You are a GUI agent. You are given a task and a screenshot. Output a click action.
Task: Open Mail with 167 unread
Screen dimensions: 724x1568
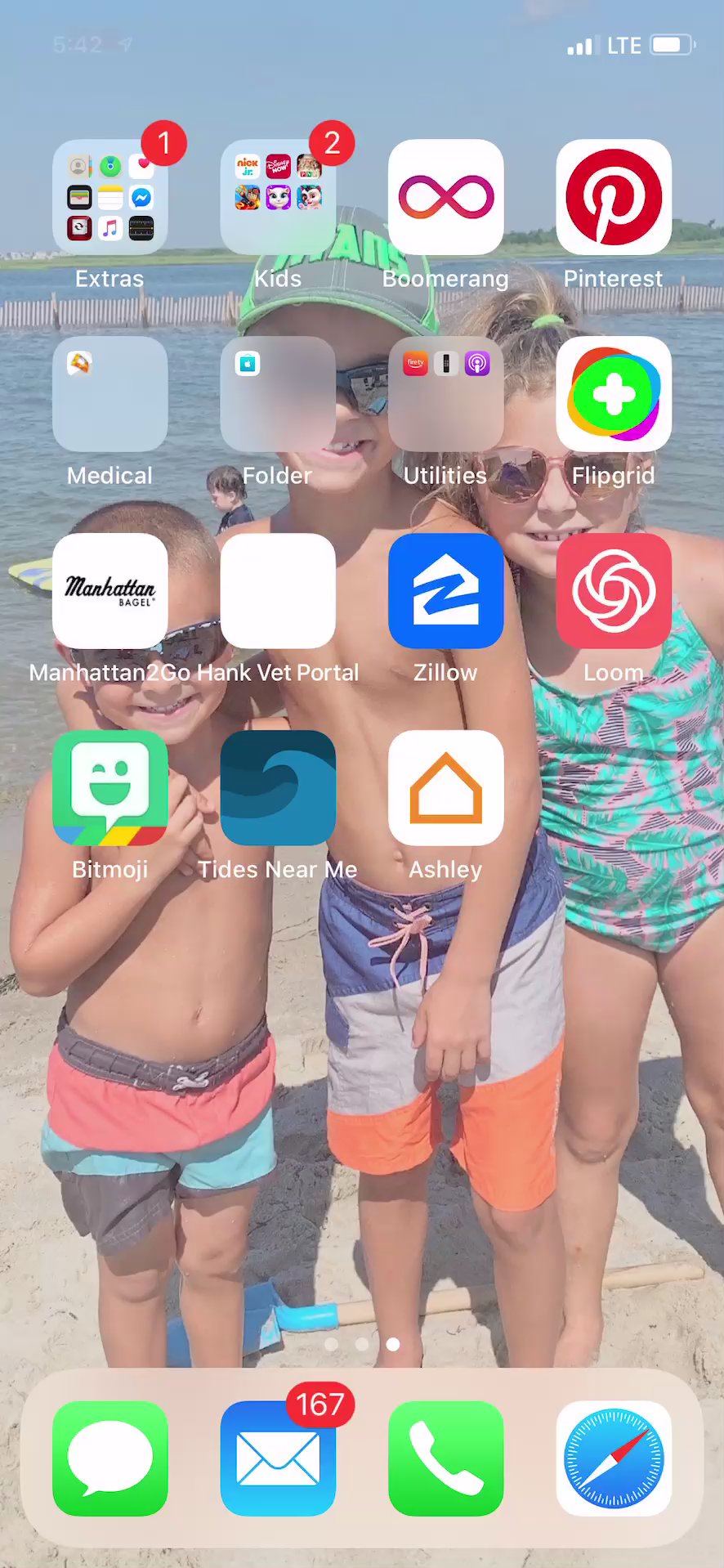(x=278, y=1458)
